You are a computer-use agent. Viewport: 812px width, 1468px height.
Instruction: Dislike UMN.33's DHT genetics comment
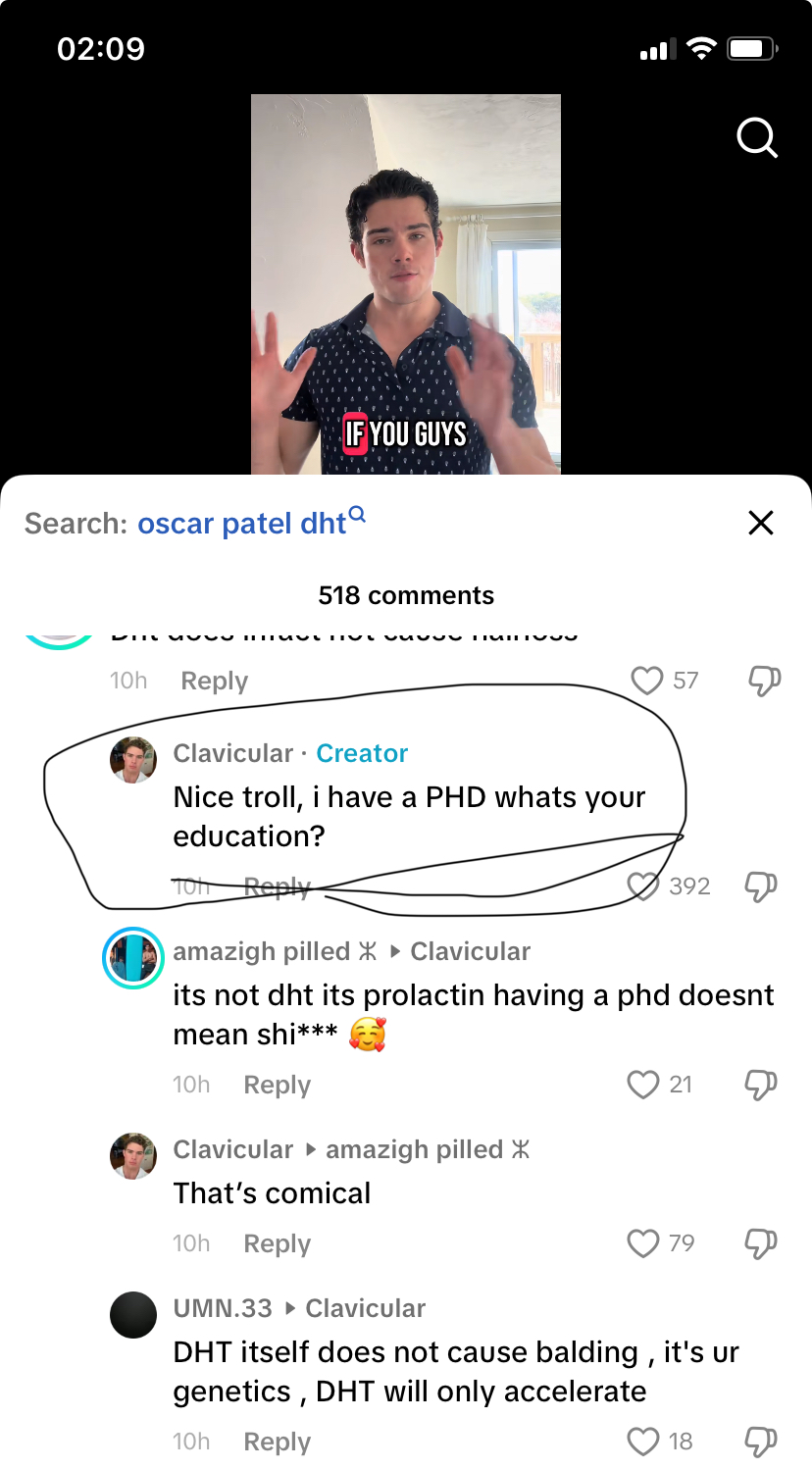pos(762,1442)
